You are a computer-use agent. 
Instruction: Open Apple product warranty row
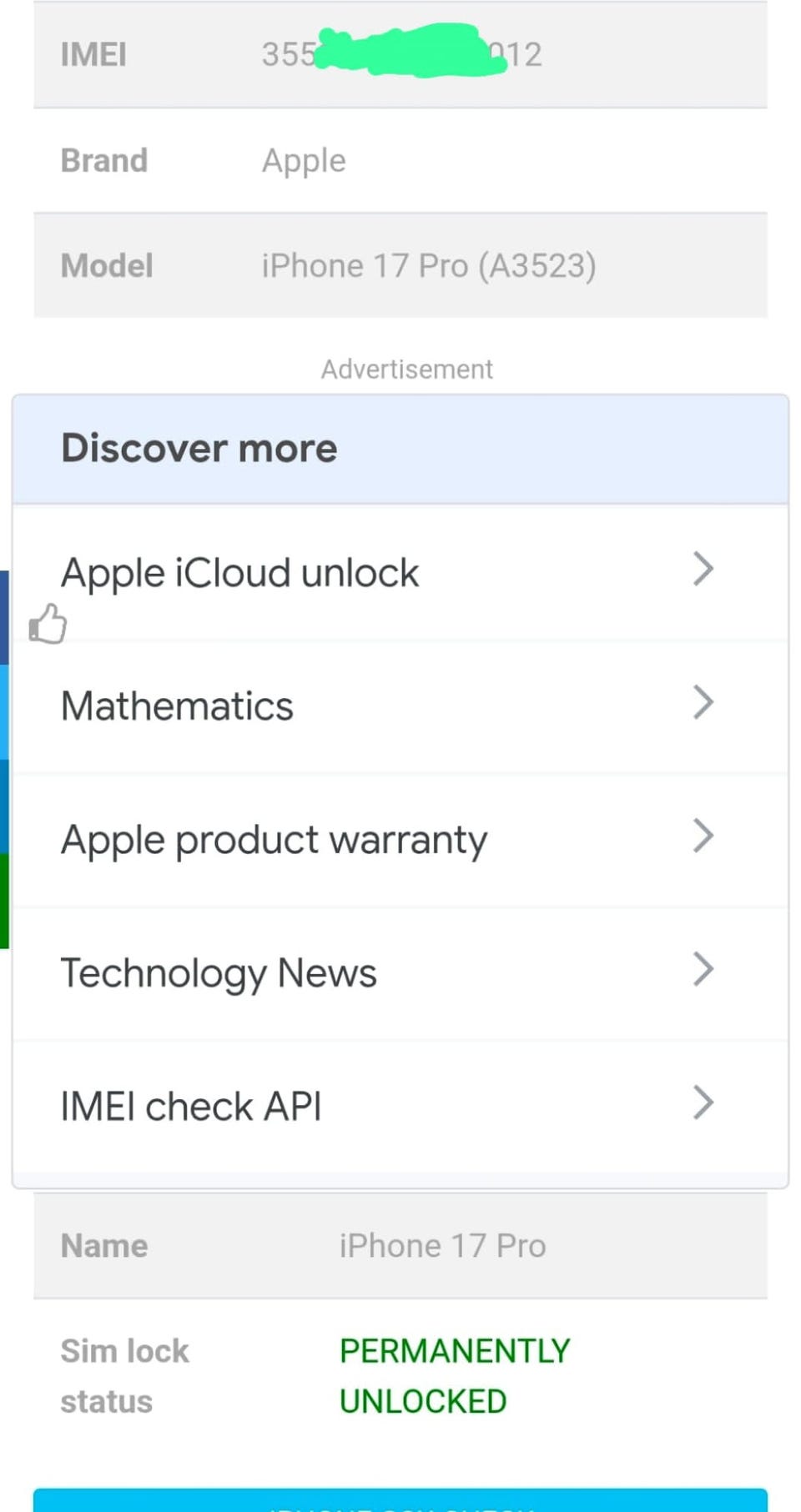400,840
